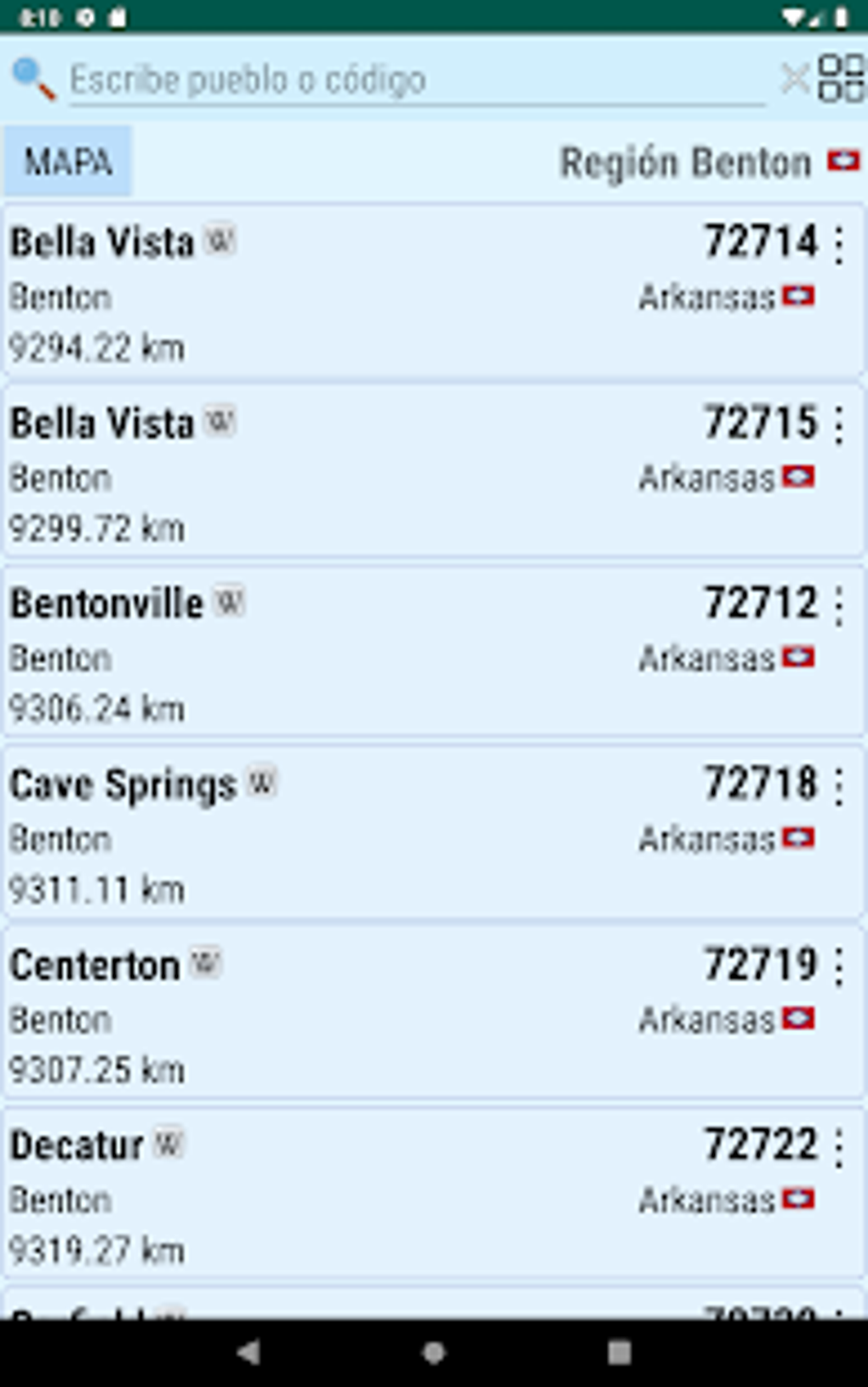
Task: Open the MAPA map view
Action: pyautogui.click(x=68, y=162)
